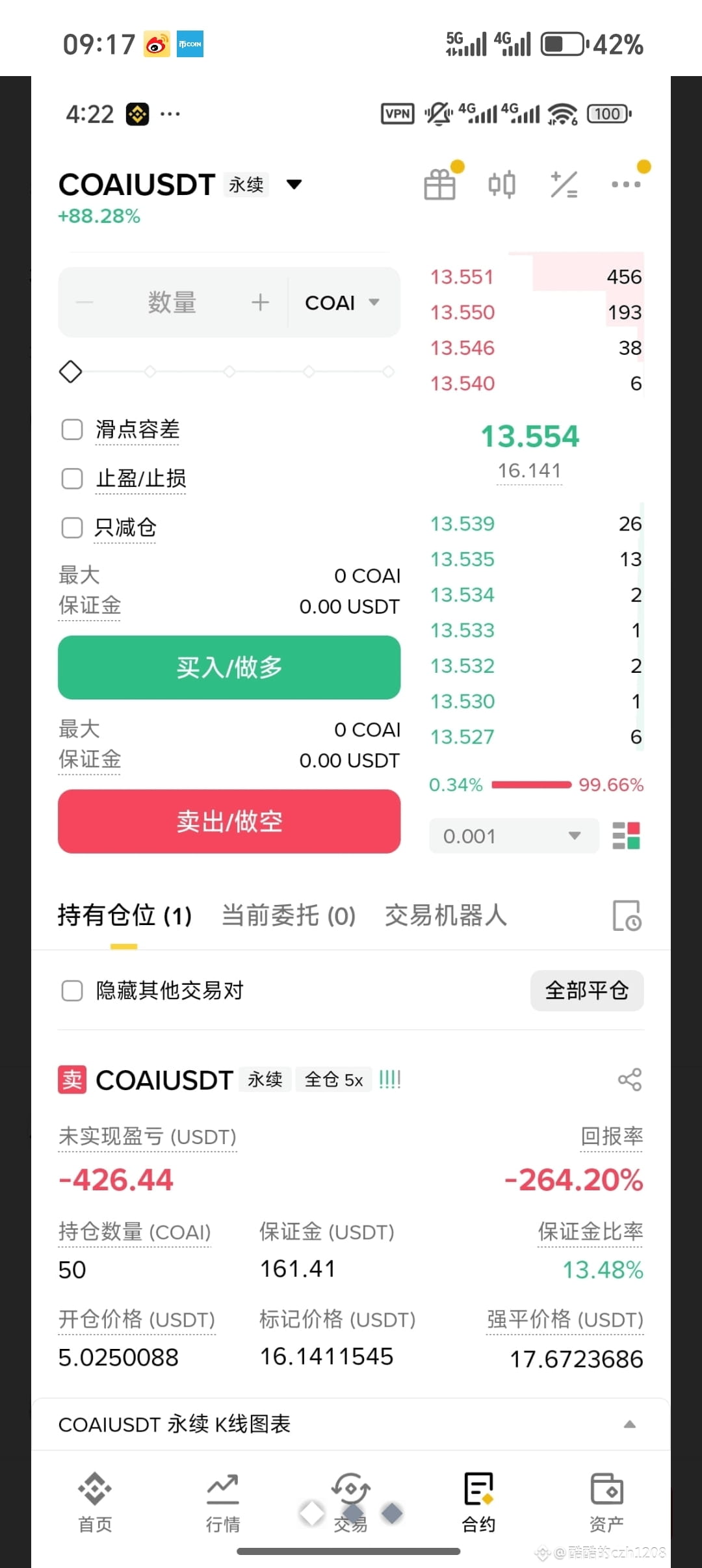Open the 0.001 price precision dropdown
This screenshot has width=702, height=1568.
pyautogui.click(x=513, y=836)
